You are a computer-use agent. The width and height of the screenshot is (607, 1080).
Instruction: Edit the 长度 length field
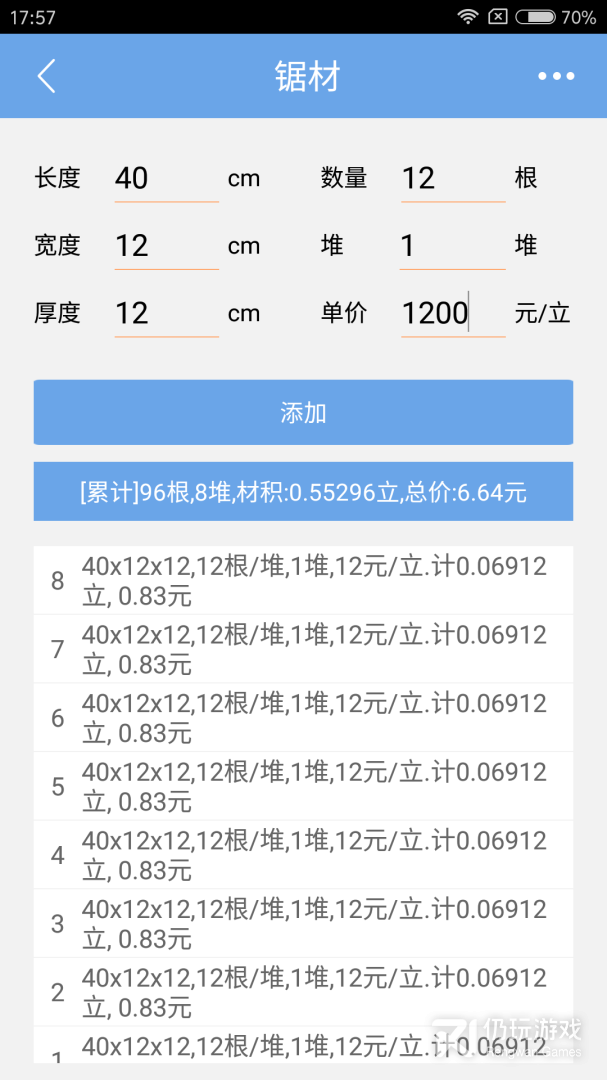coord(167,179)
